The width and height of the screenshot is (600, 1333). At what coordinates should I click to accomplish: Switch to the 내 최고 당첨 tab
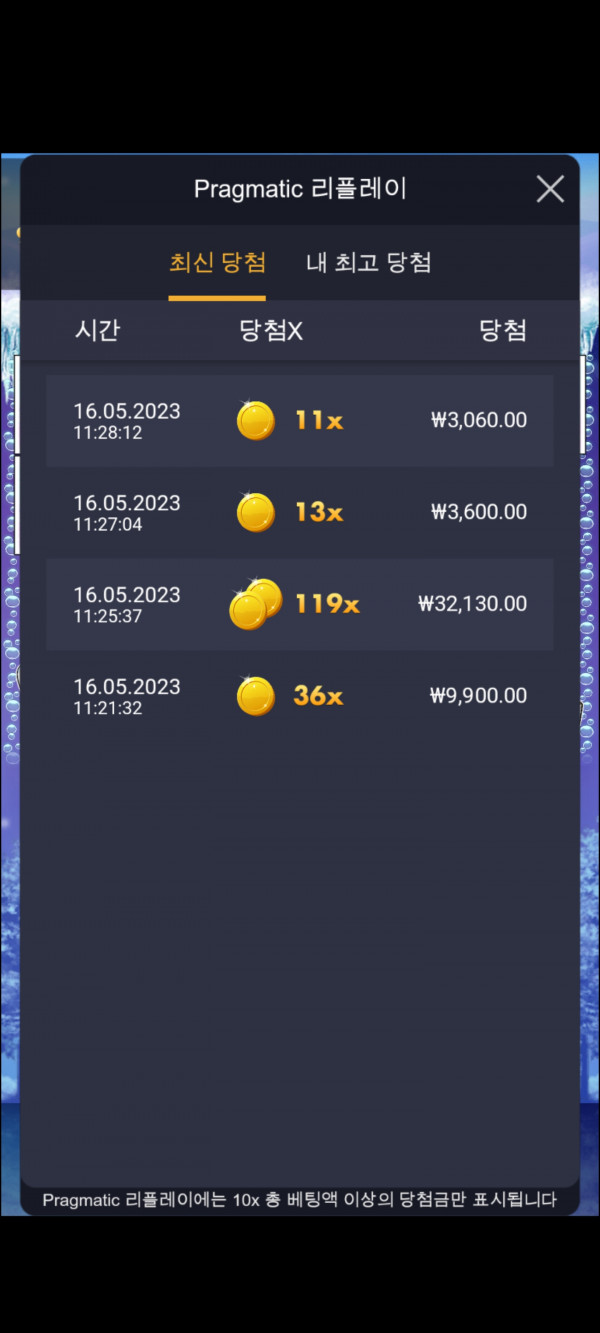(x=368, y=263)
